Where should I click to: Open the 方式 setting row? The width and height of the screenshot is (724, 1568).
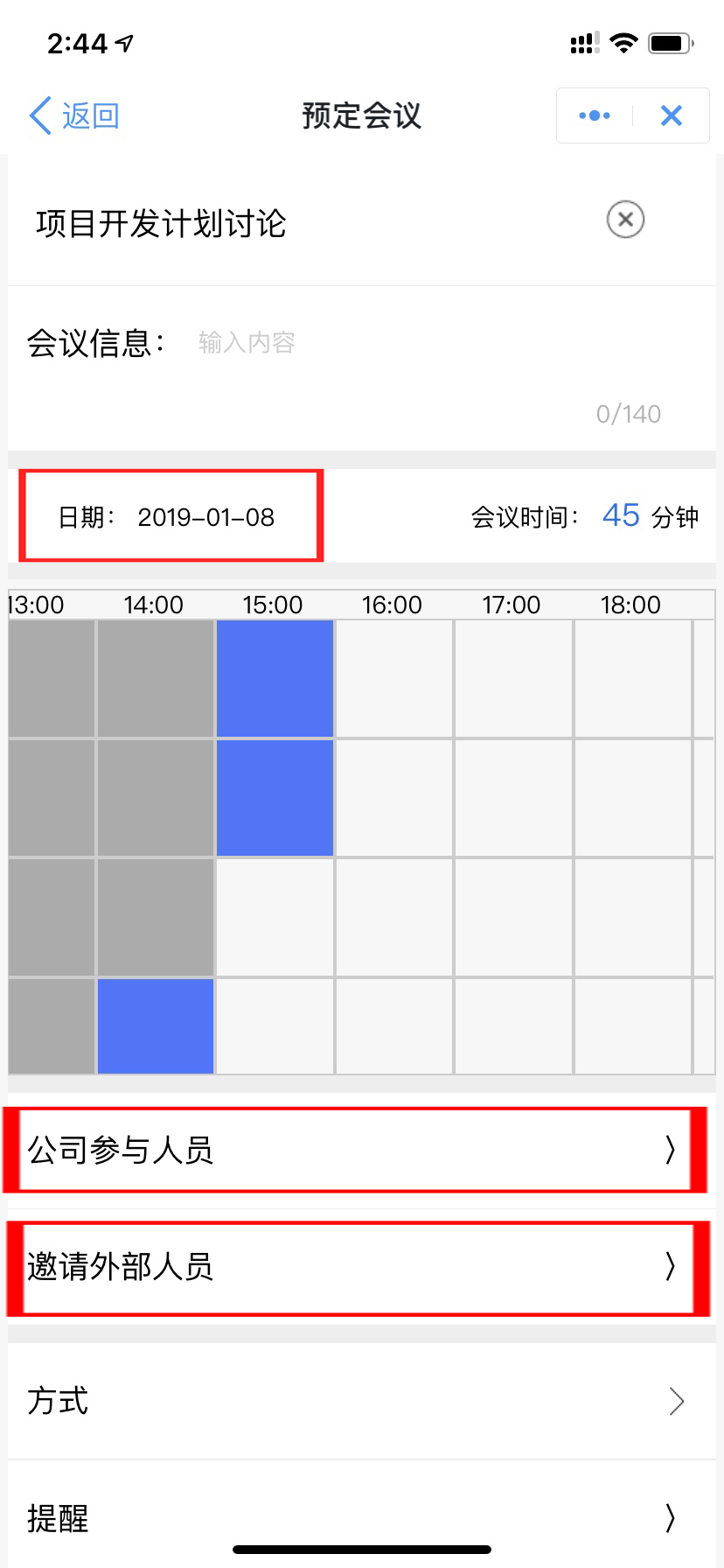click(362, 1402)
